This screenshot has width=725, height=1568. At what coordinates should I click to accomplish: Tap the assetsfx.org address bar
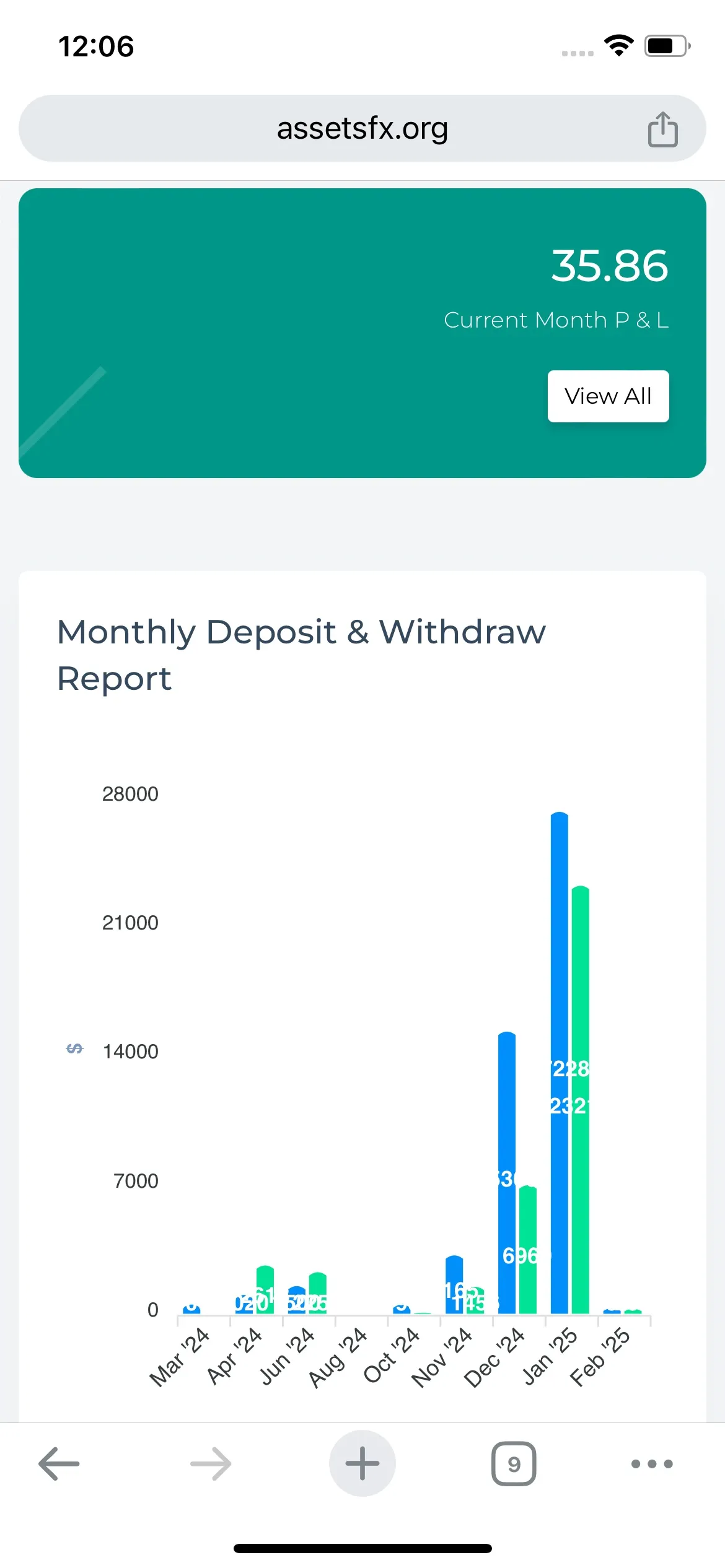(x=362, y=128)
